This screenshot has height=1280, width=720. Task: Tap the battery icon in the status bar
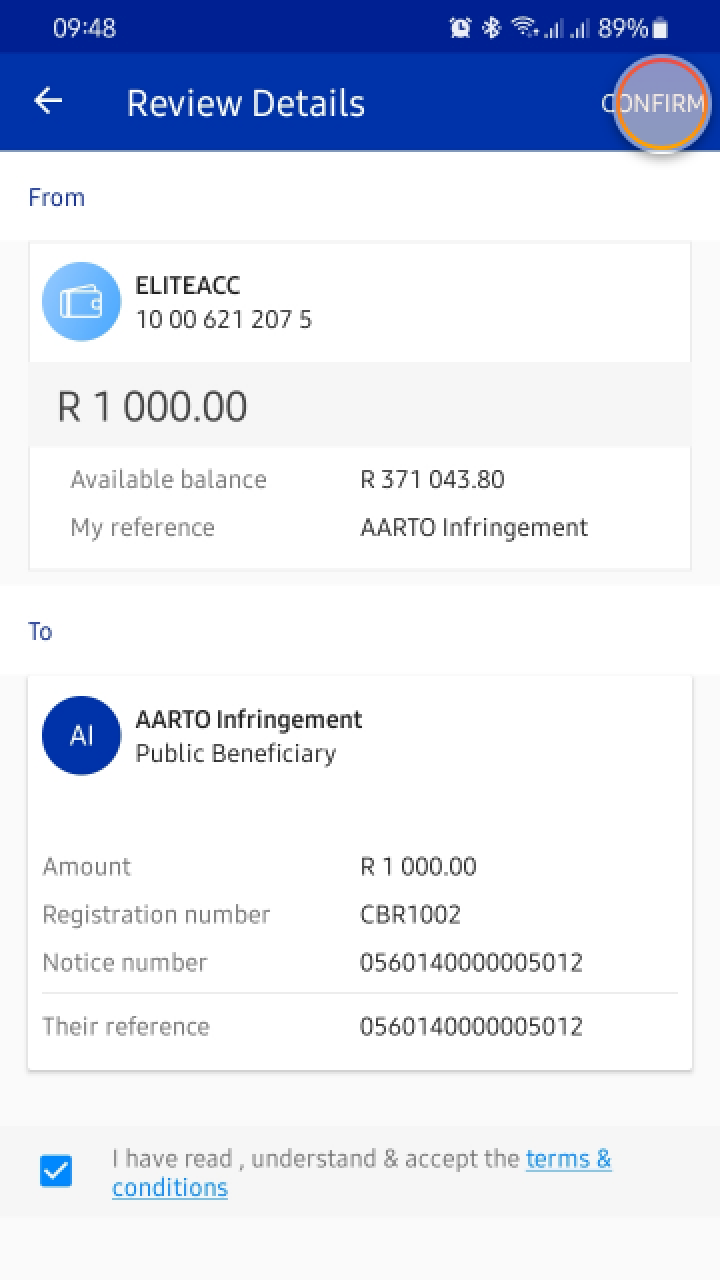pos(661,28)
